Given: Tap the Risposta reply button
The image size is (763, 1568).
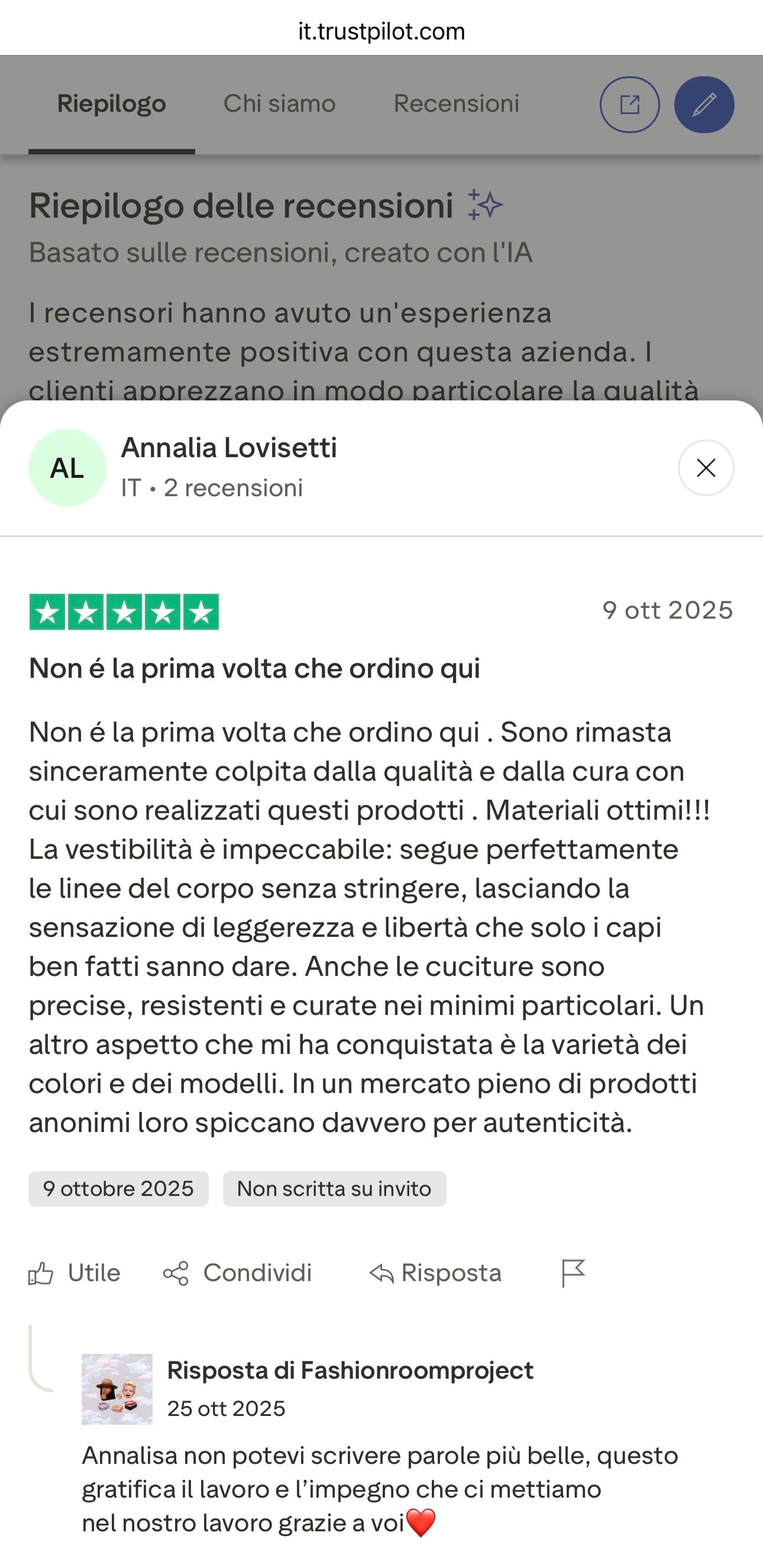Looking at the screenshot, I should pyautogui.click(x=436, y=1273).
